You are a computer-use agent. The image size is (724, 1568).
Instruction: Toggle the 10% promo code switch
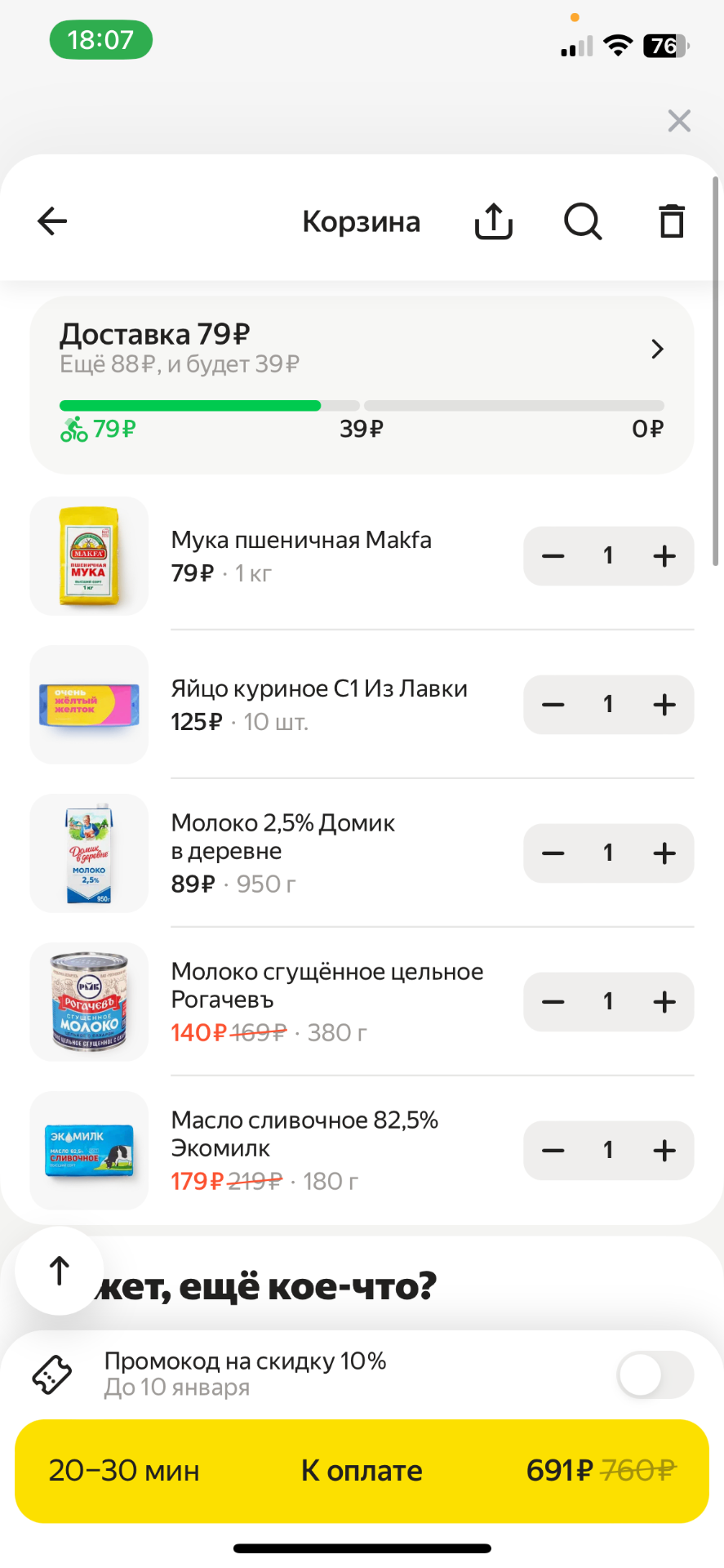pos(655,1375)
